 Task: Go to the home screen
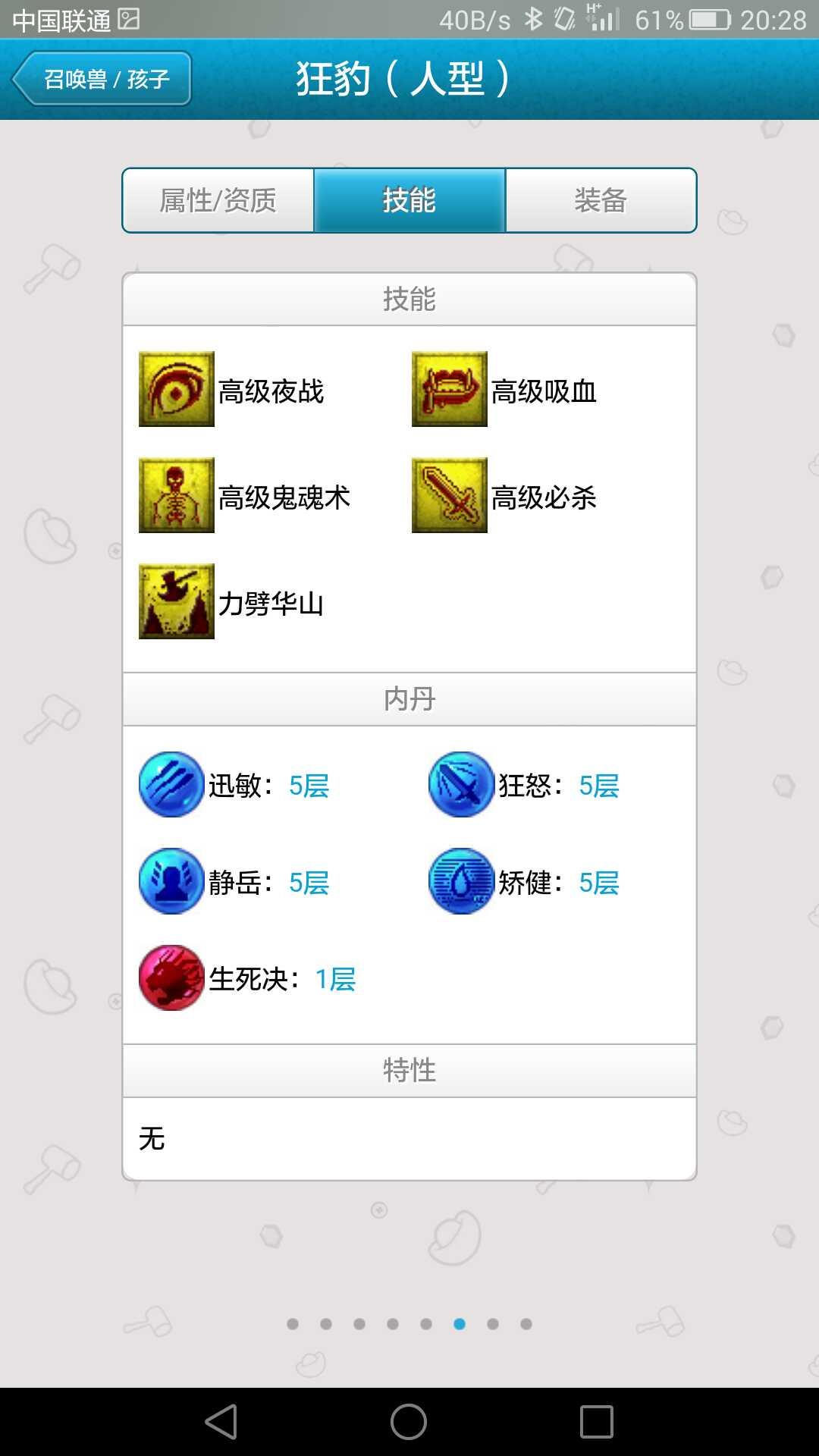pyautogui.click(x=409, y=1421)
